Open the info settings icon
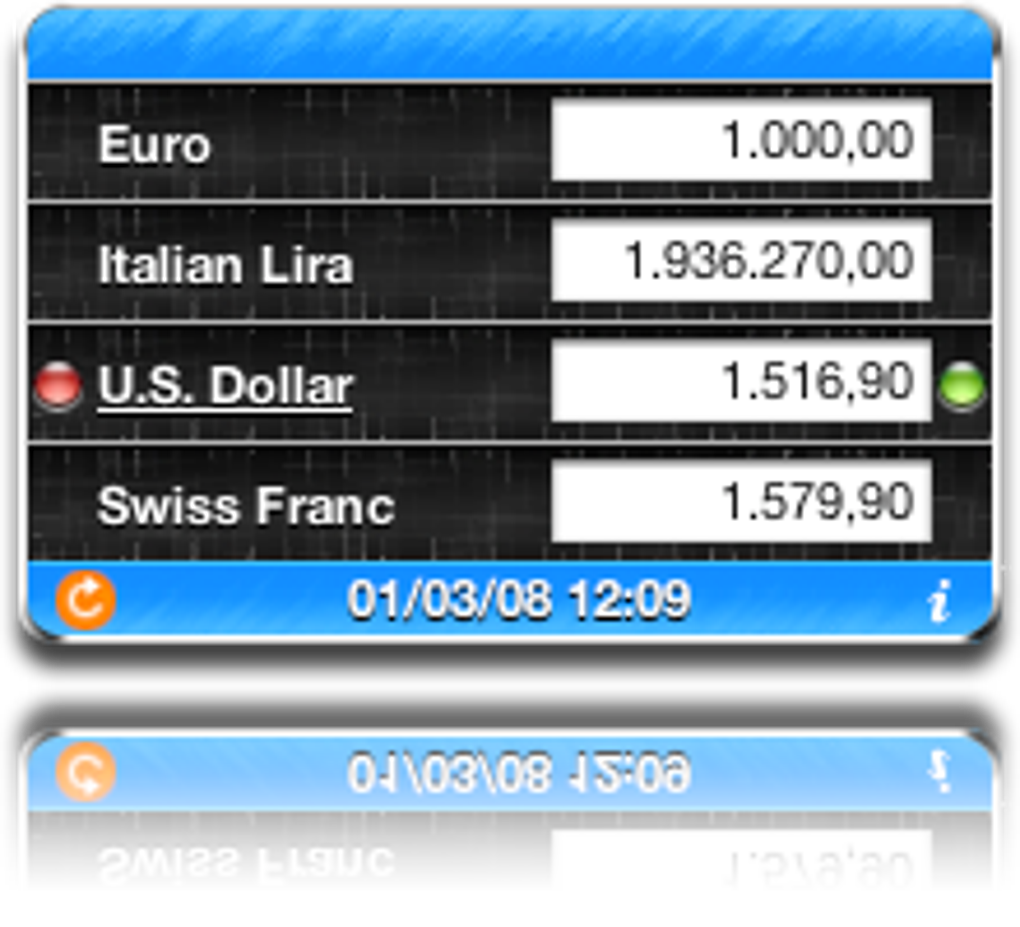1020x927 pixels. (x=939, y=601)
